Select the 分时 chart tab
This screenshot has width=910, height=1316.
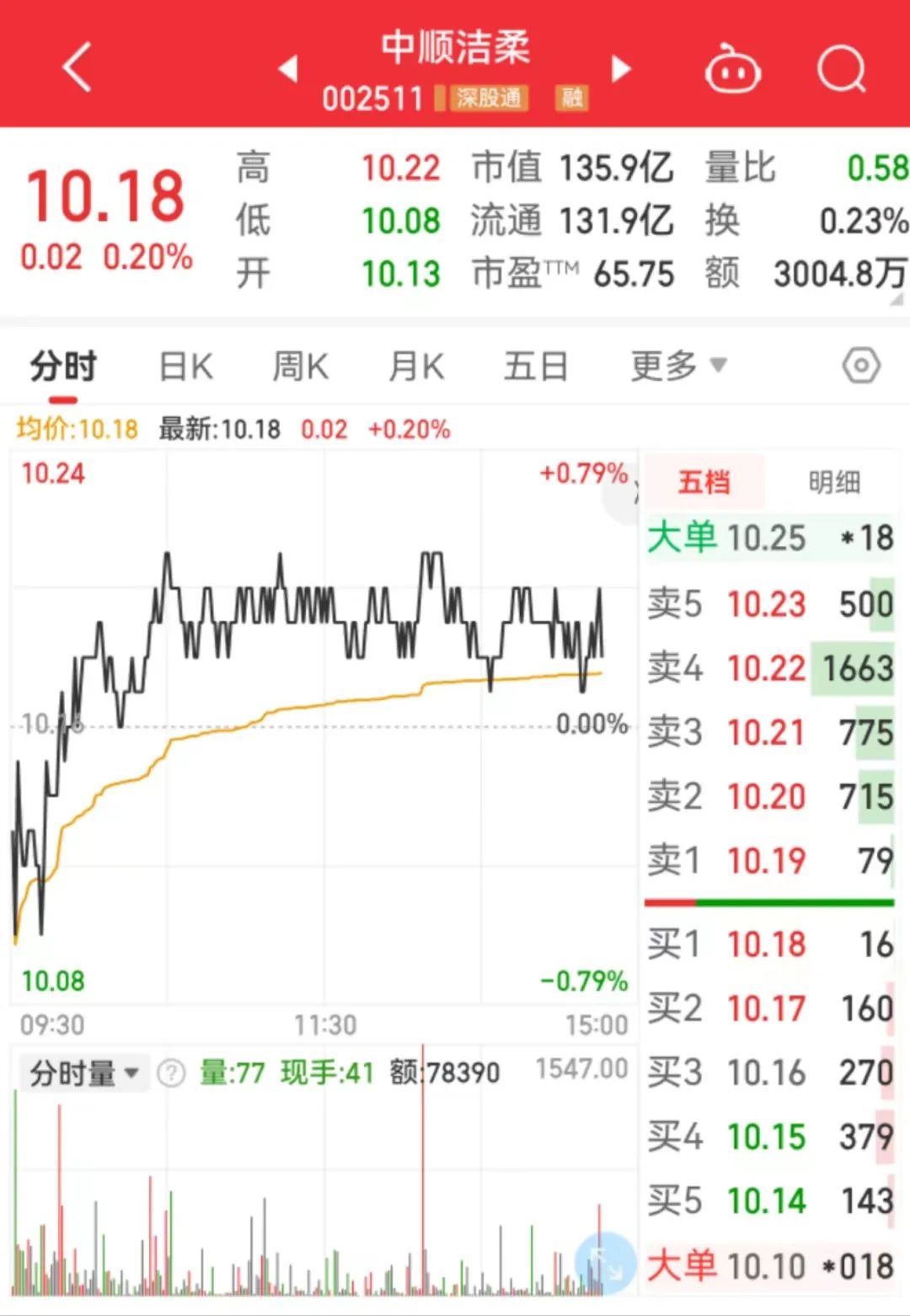point(63,368)
